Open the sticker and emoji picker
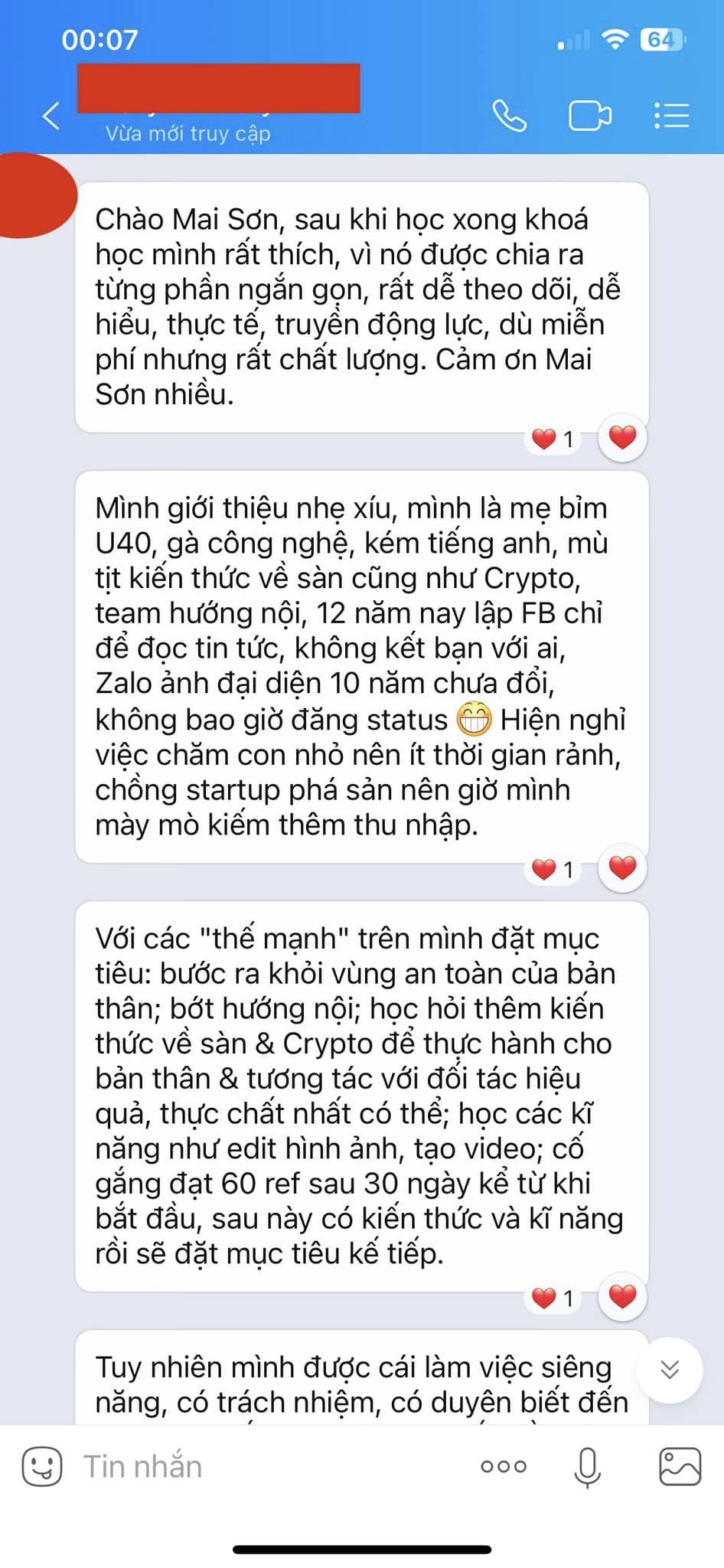This screenshot has width=724, height=1568. 41,1467
